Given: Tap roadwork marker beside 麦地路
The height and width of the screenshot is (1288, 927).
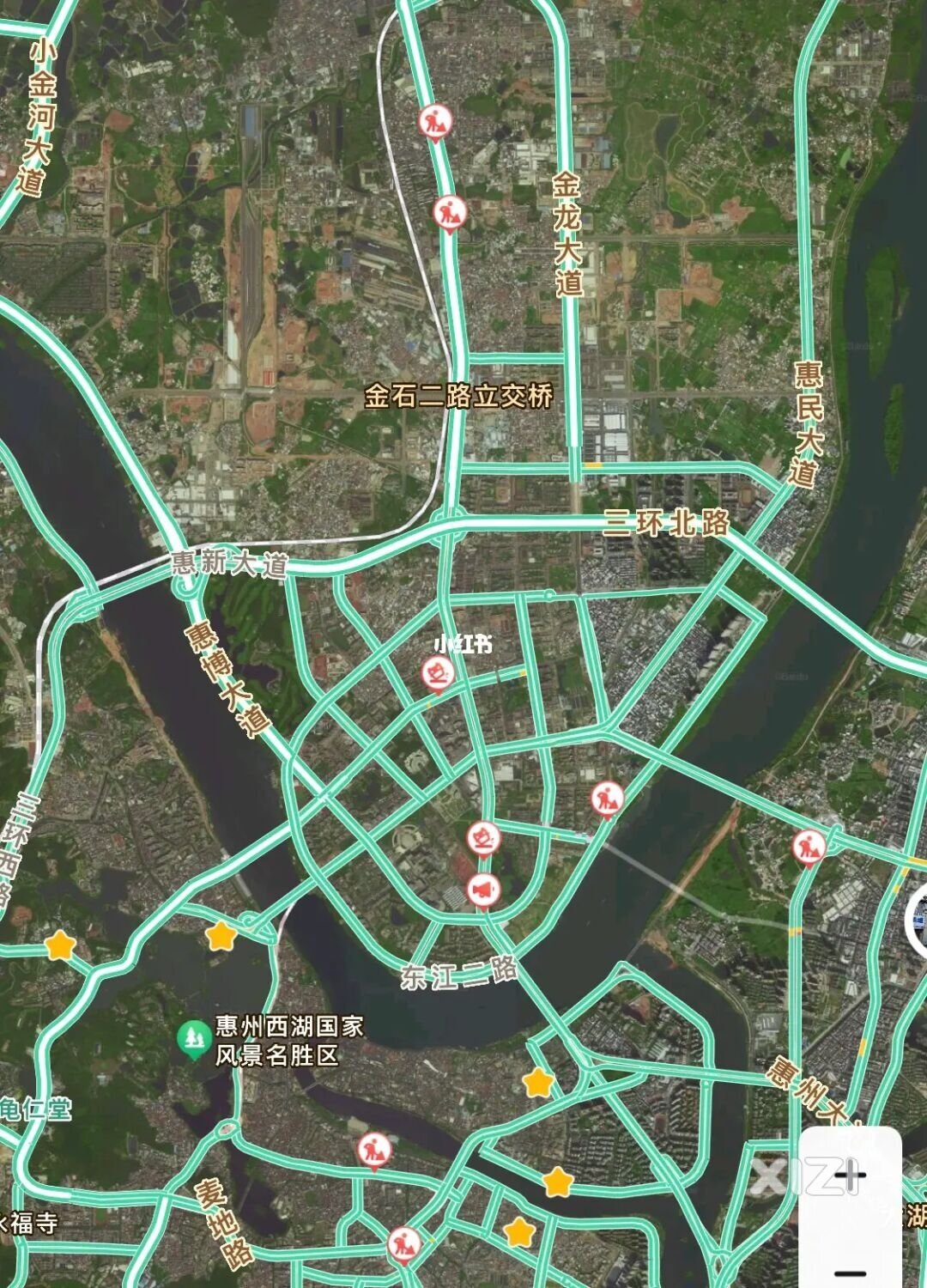Looking at the screenshot, I should click(x=374, y=1149).
